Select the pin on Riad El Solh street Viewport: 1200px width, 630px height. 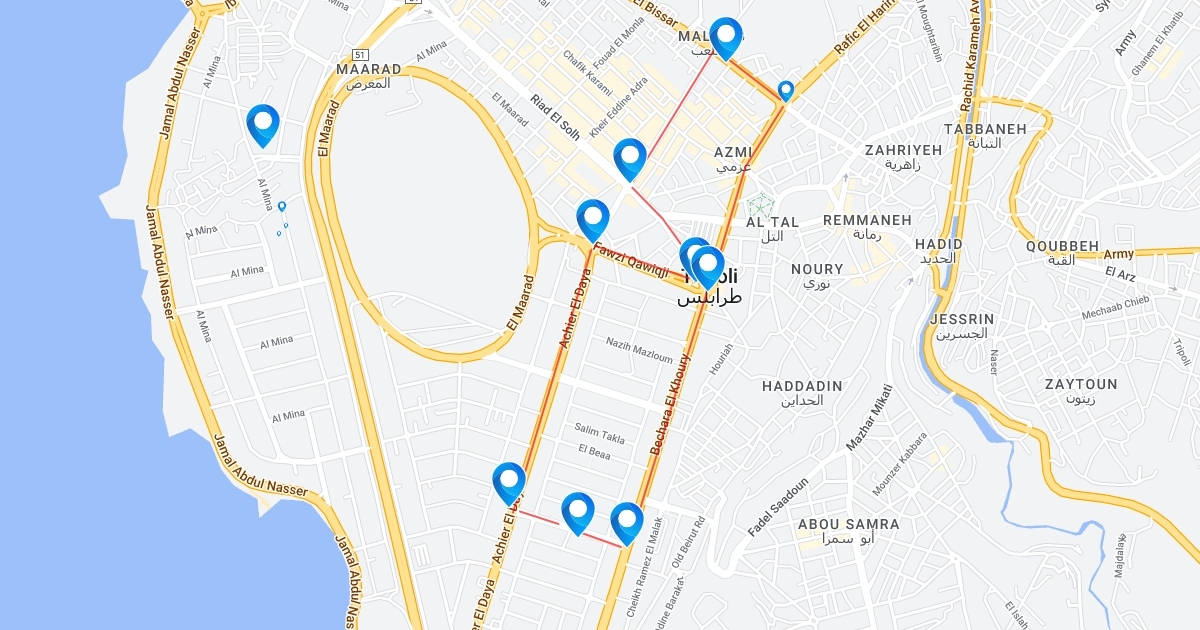pyautogui.click(x=630, y=158)
